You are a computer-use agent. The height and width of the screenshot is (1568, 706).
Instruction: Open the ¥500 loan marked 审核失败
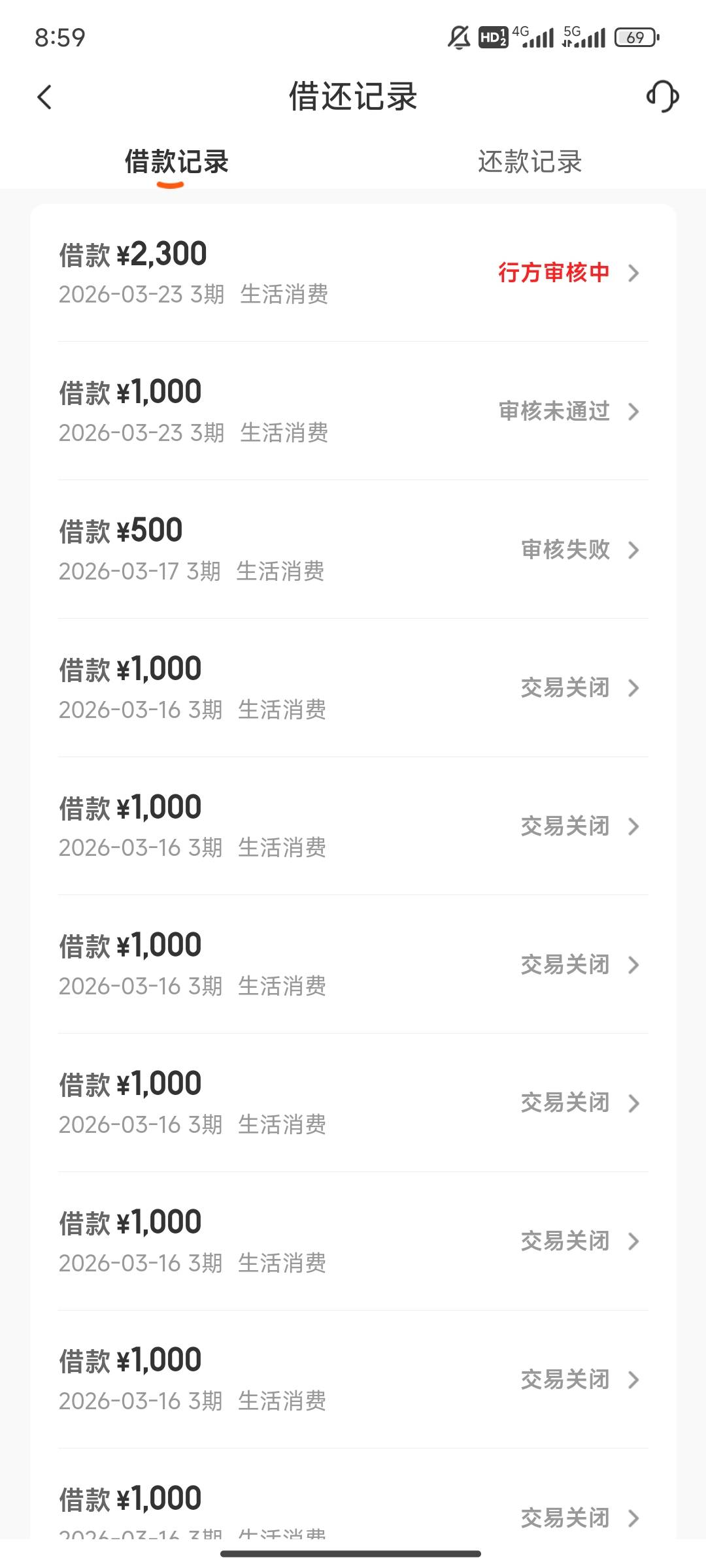353,549
